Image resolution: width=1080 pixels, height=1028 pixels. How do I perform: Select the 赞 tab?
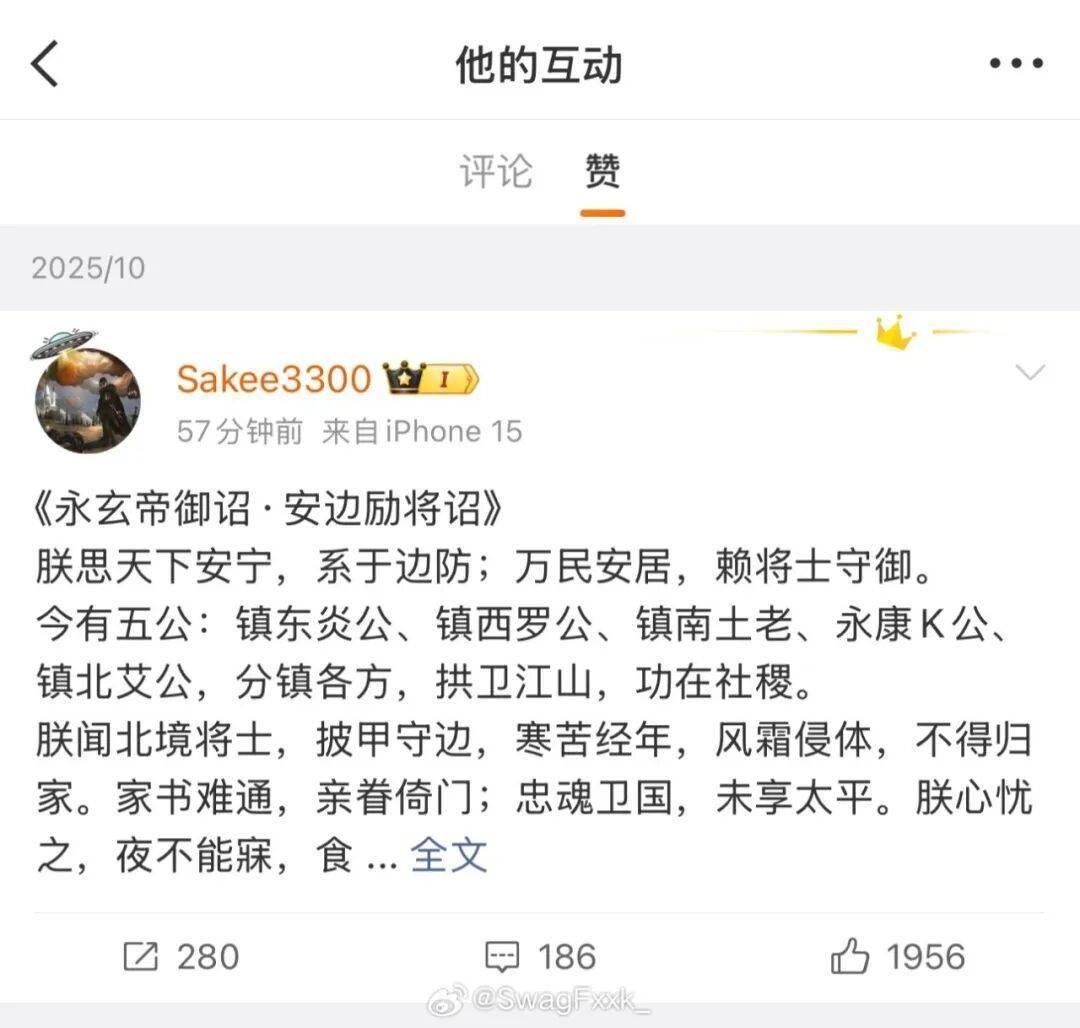pos(602,172)
